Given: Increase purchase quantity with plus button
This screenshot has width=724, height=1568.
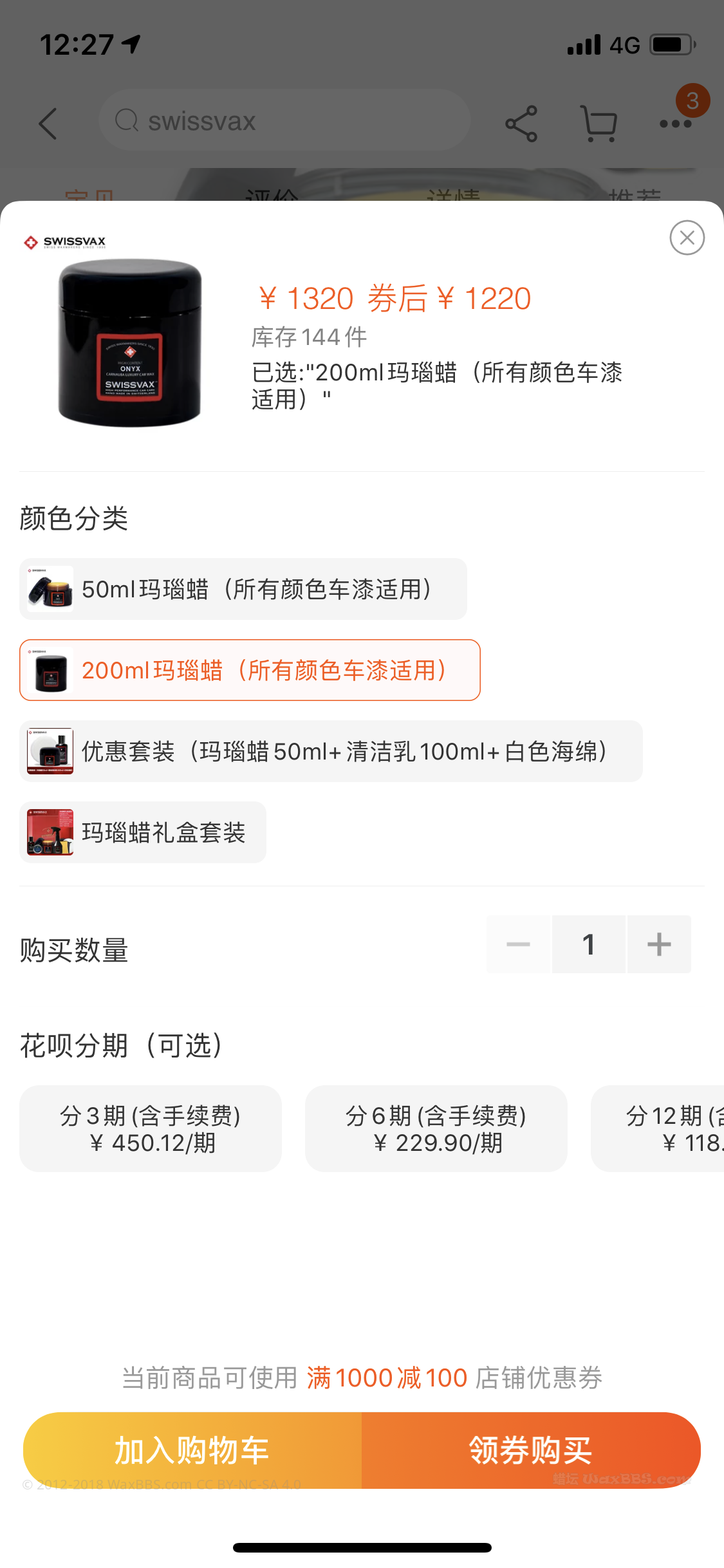Looking at the screenshot, I should [x=659, y=944].
